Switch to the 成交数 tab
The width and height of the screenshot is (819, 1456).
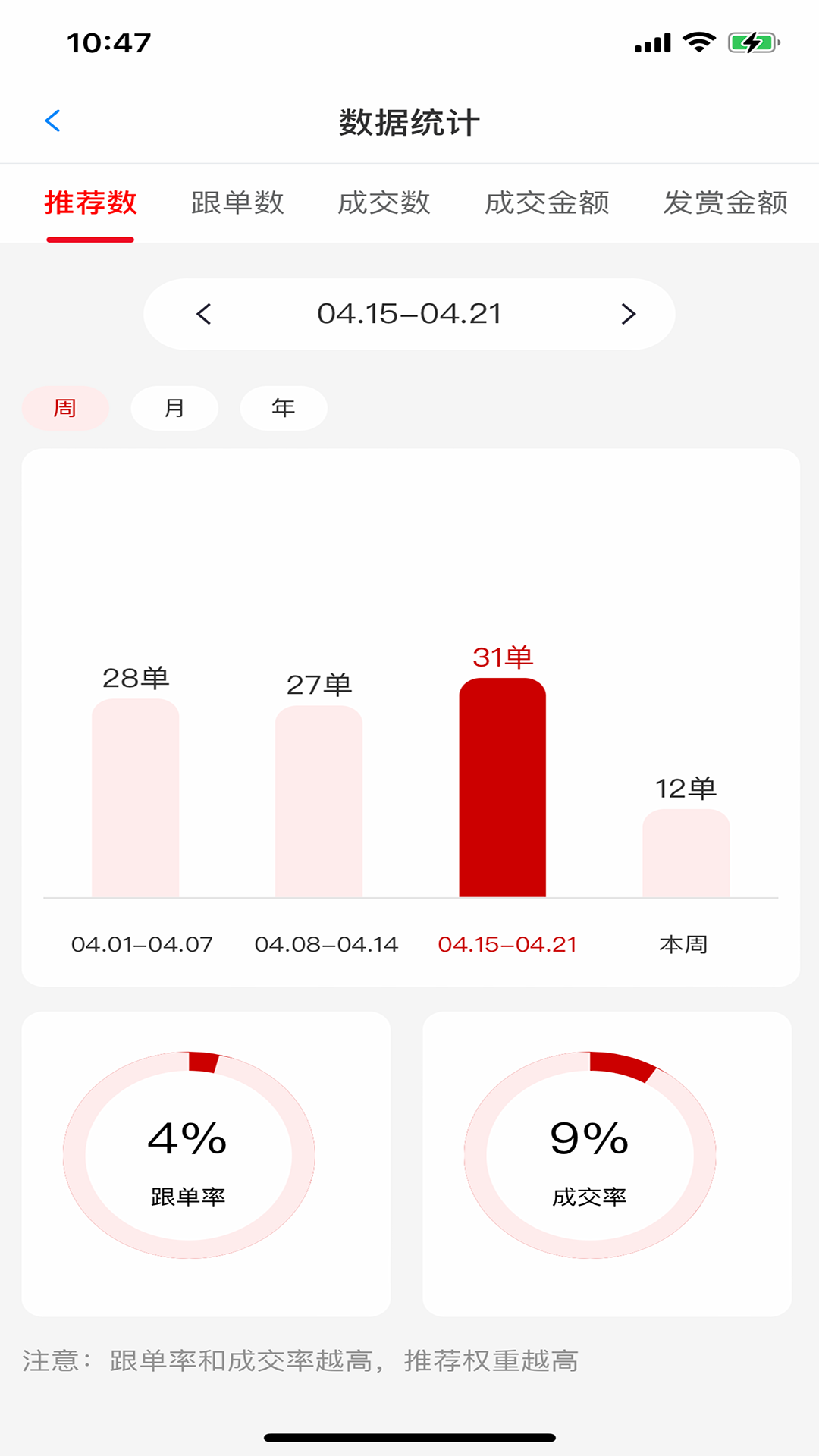pyautogui.click(x=384, y=202)
